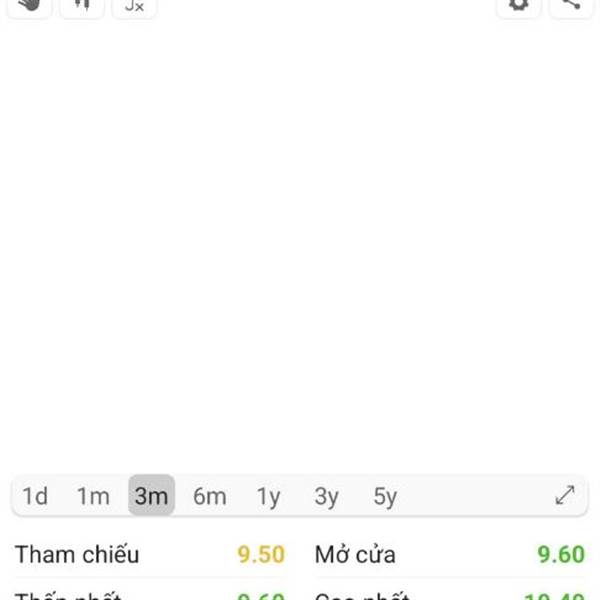Viewport: 600px width, 600px height.
Task: Select the 3m time range
Action: (x=151, y=496)
